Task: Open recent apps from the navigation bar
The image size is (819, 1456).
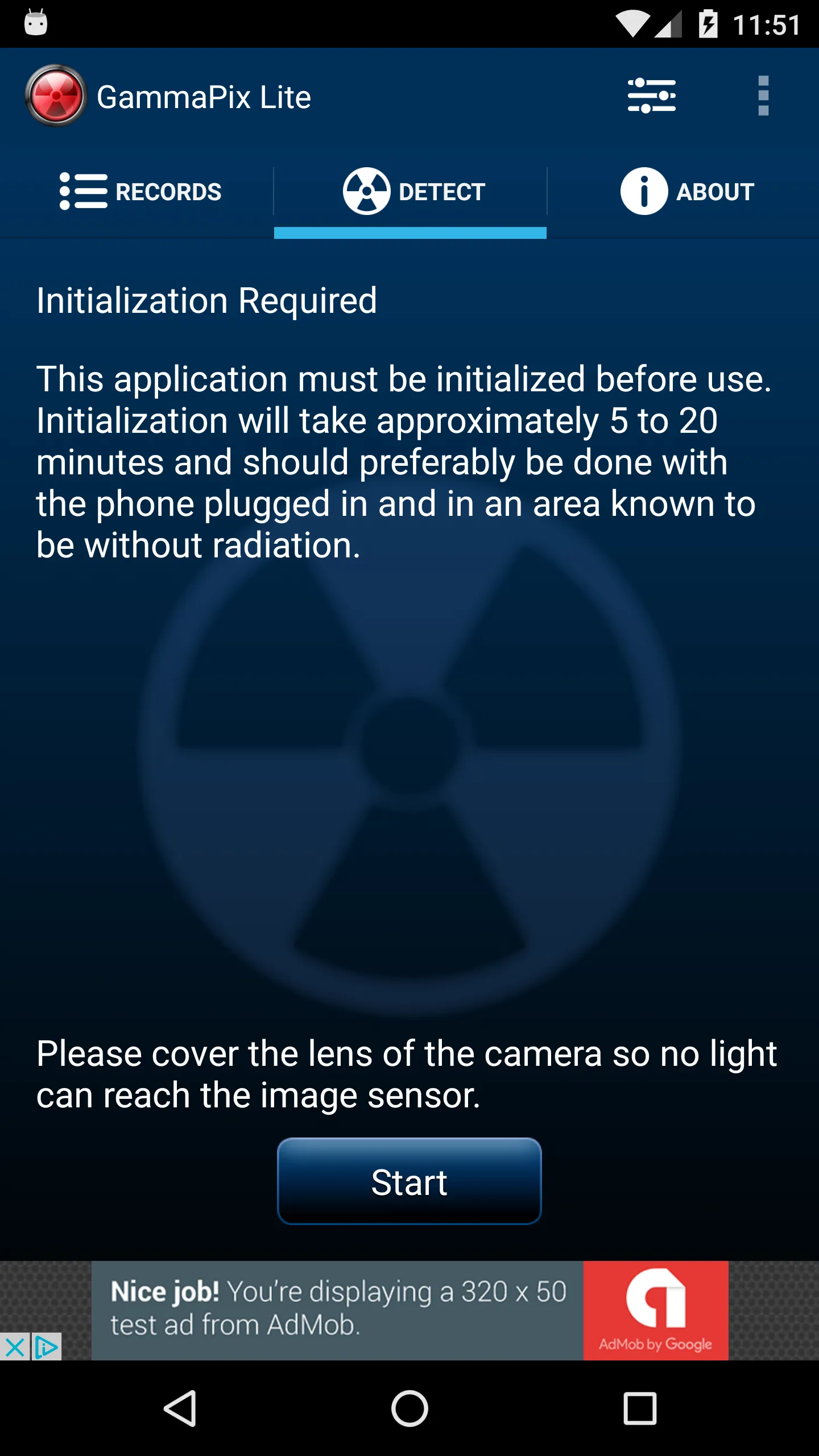Action: pyautogui.click(x=640, y=1409)
